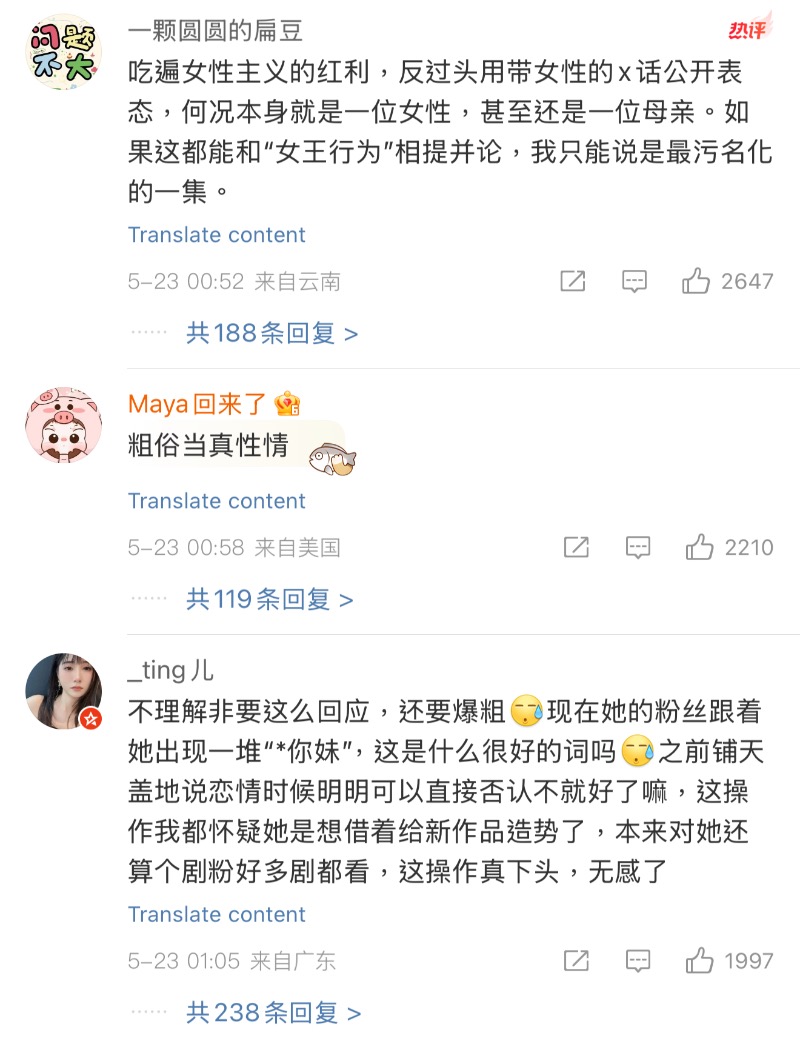
Task: Expand 共238条回复 replies
Action: tap(273, 1013)
